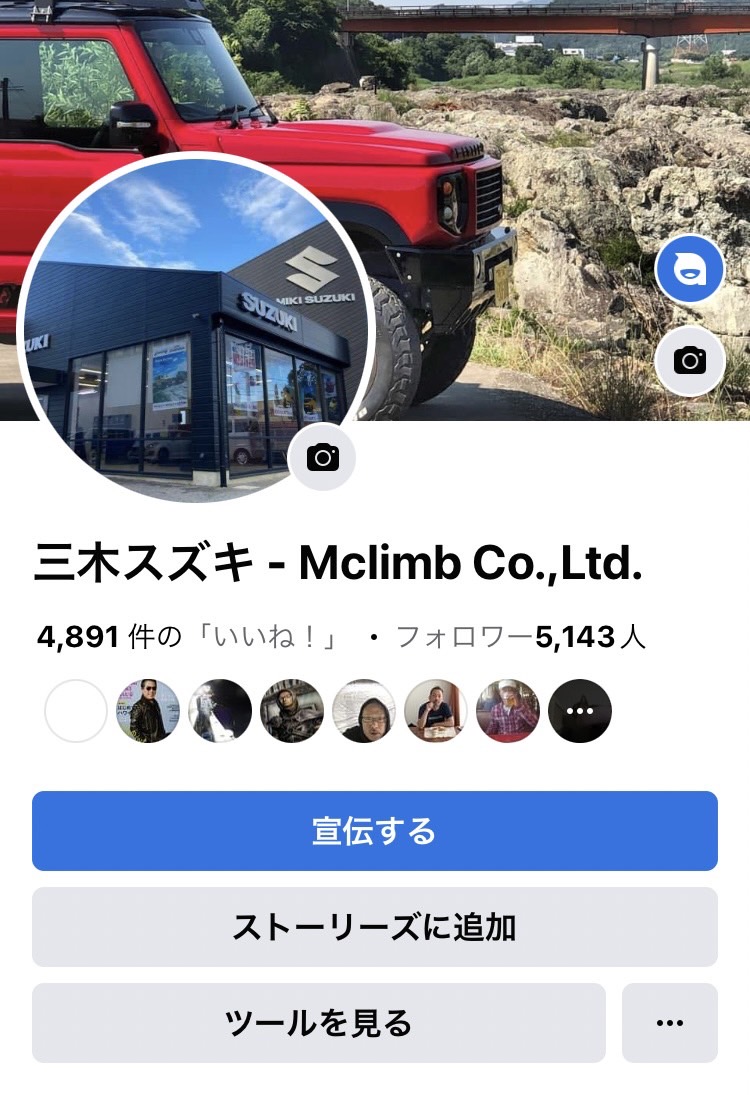Tap the blue 宣伝する button
Screen dimensions: 750x1095
[374, 831]
